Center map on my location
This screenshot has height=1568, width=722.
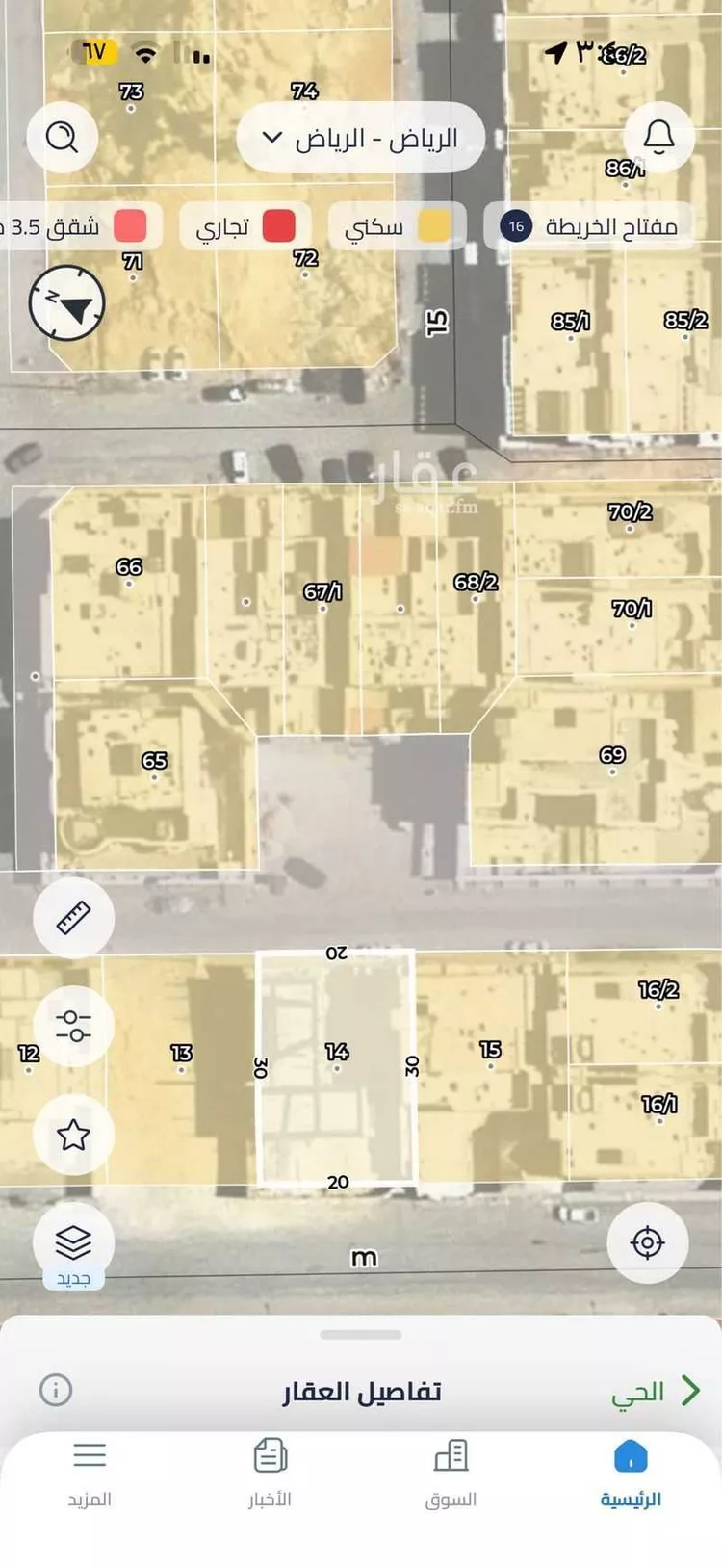(647, 1243)
